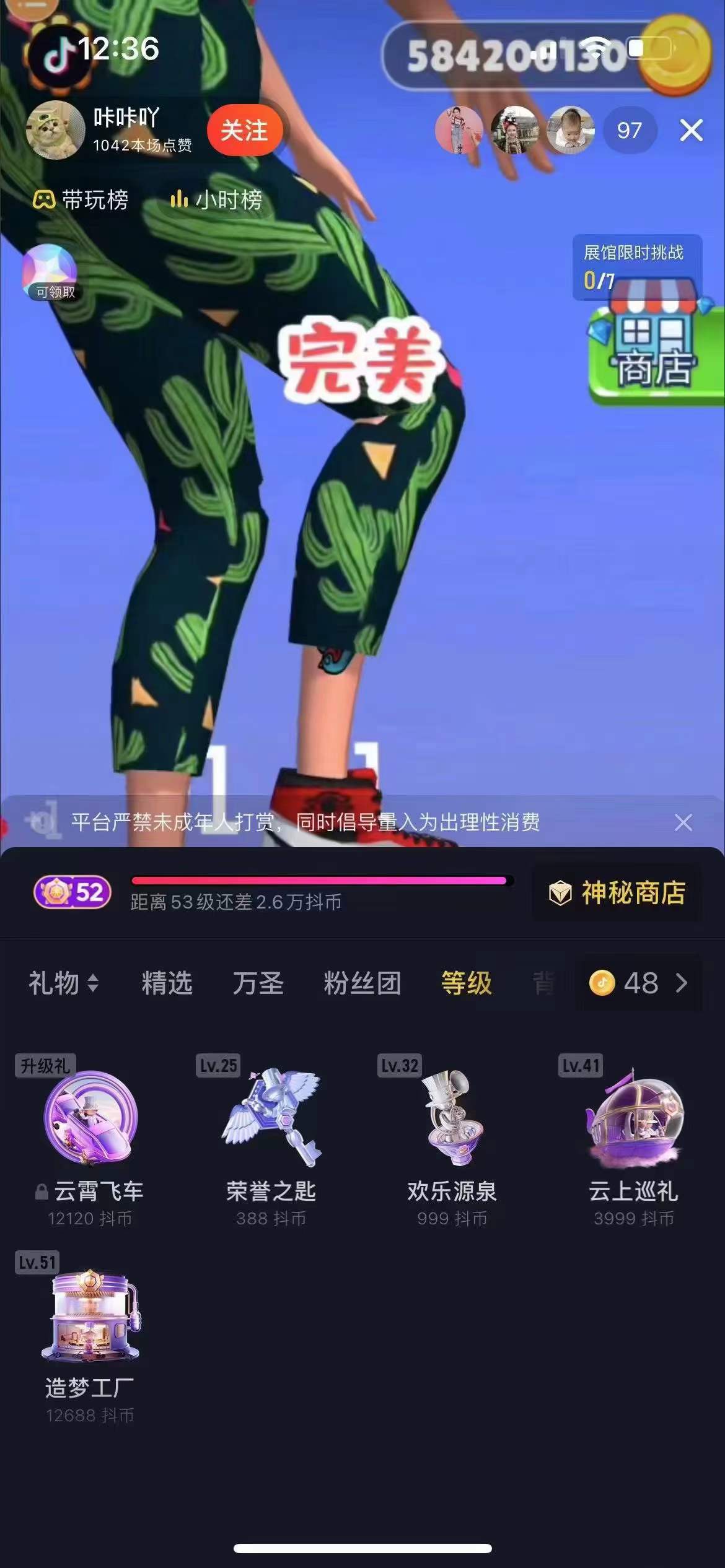Close the live stream
Screen dimensions: 725x1568
691,131
